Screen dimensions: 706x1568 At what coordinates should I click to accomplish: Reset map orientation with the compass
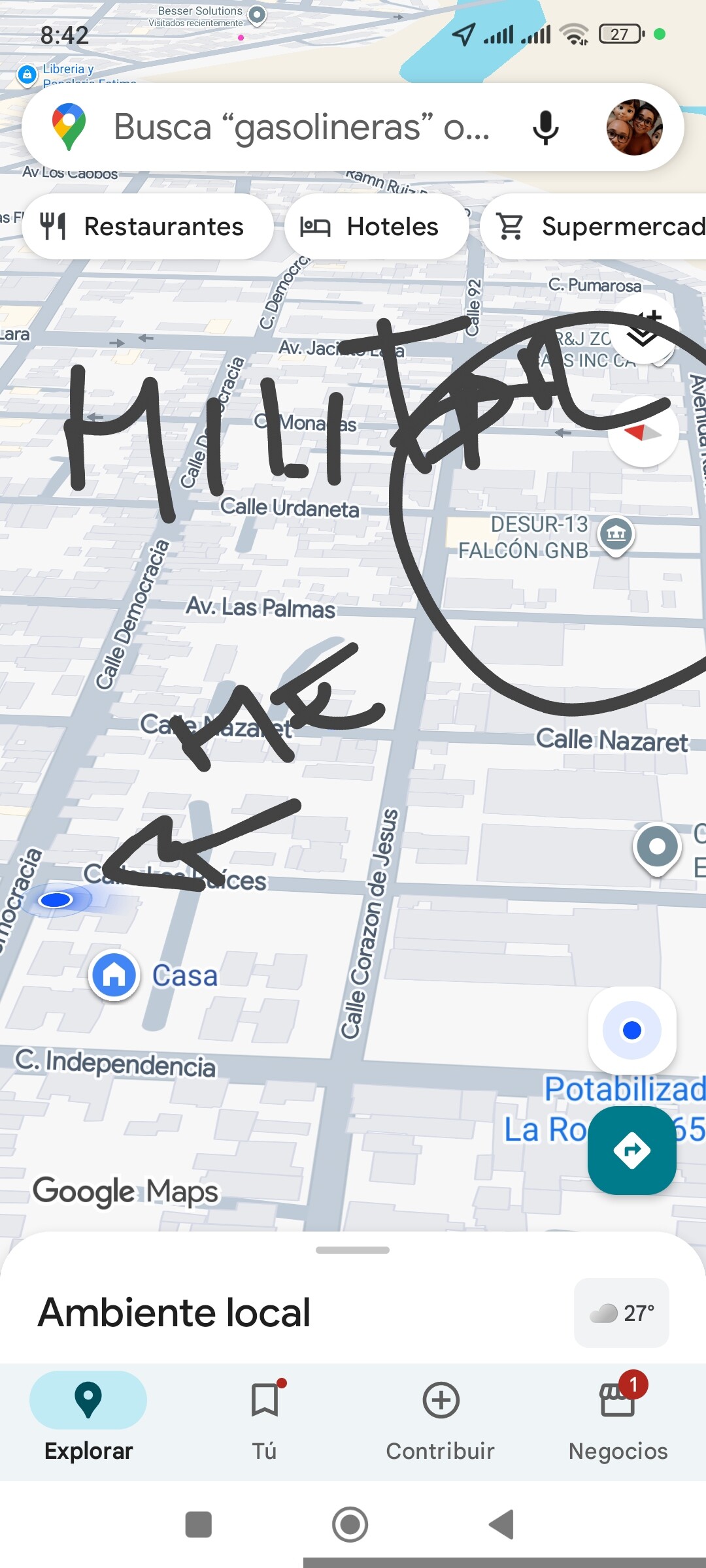click(x=643, y=433)
